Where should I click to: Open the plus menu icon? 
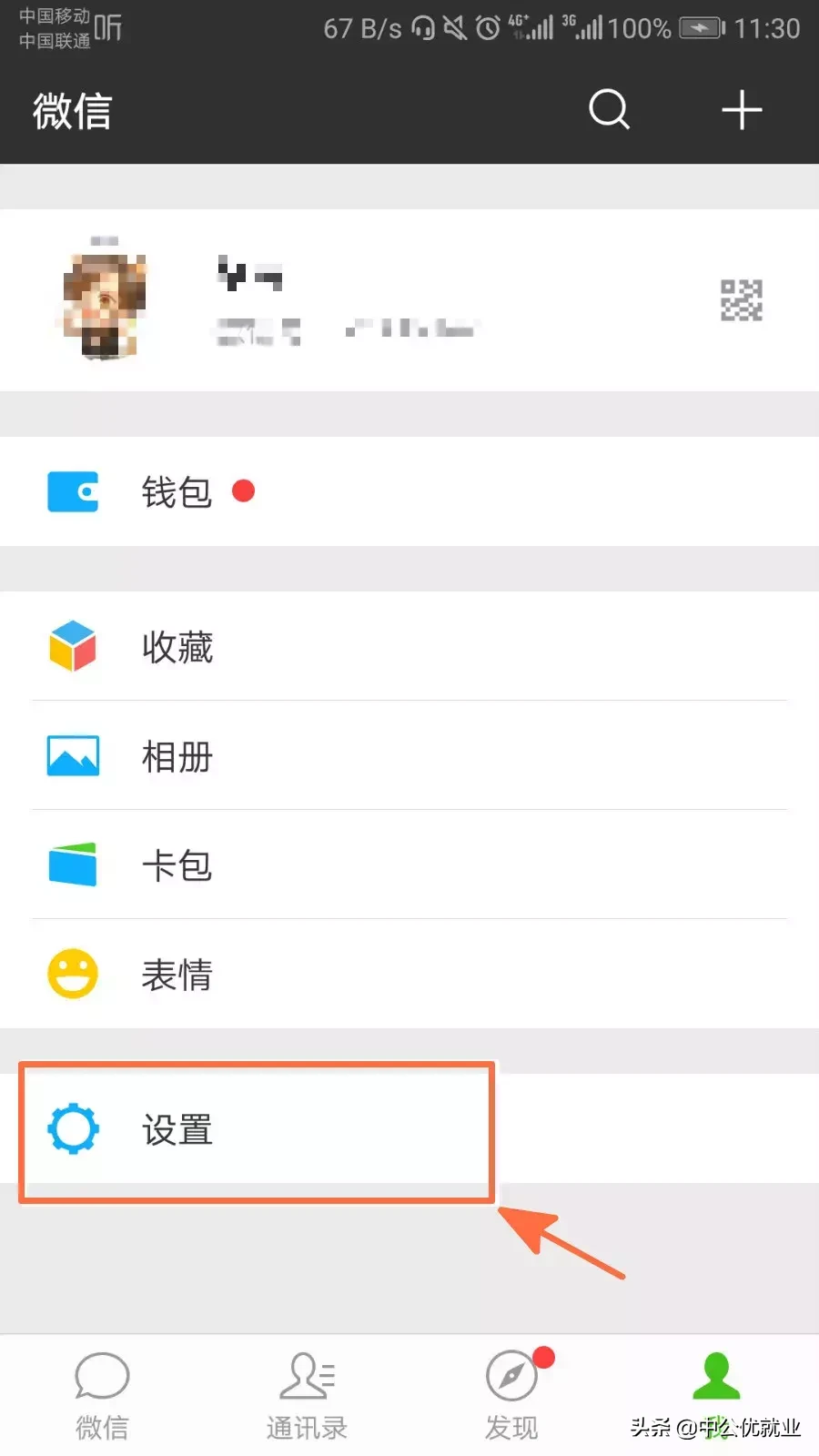[742, 110]
